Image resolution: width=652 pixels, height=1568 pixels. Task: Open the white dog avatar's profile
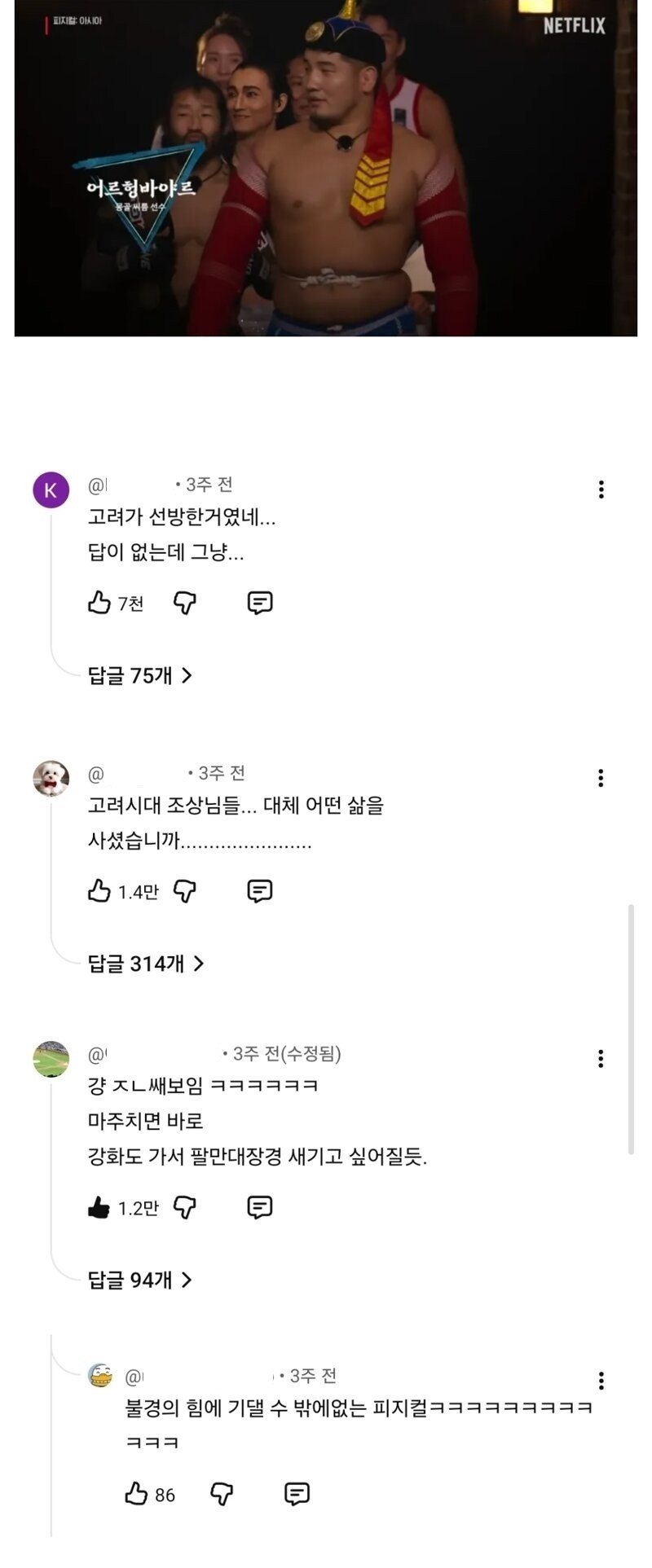click(x=51, y=778)
